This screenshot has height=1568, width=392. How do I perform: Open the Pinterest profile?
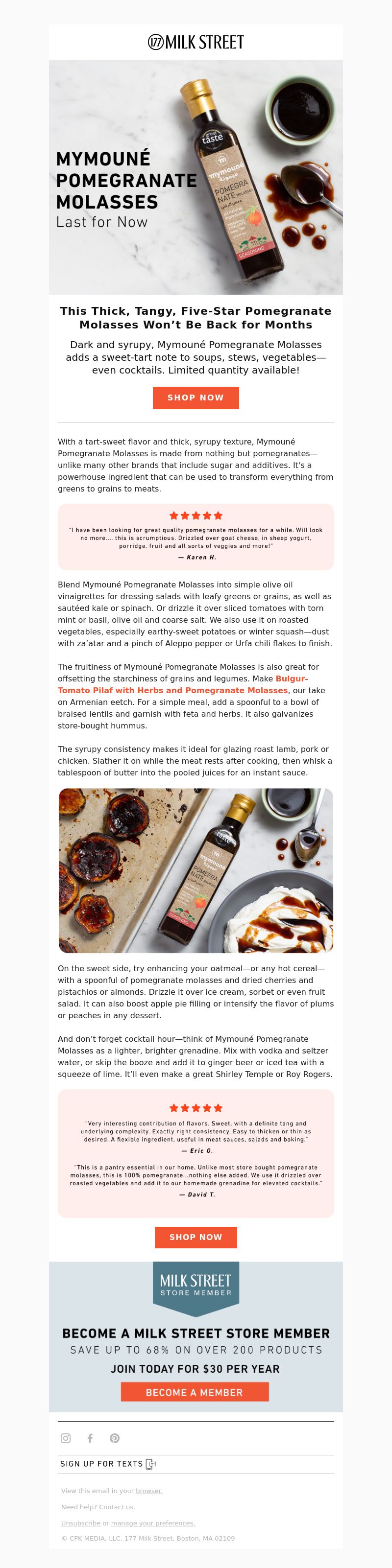(115, 1438)
